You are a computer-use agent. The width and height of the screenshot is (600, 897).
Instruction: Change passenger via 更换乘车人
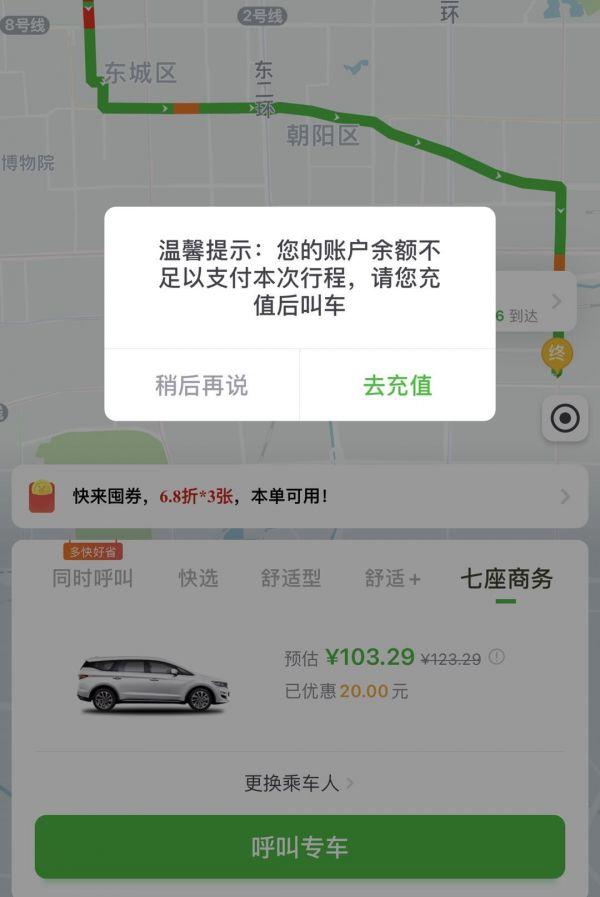click(299, 783)
